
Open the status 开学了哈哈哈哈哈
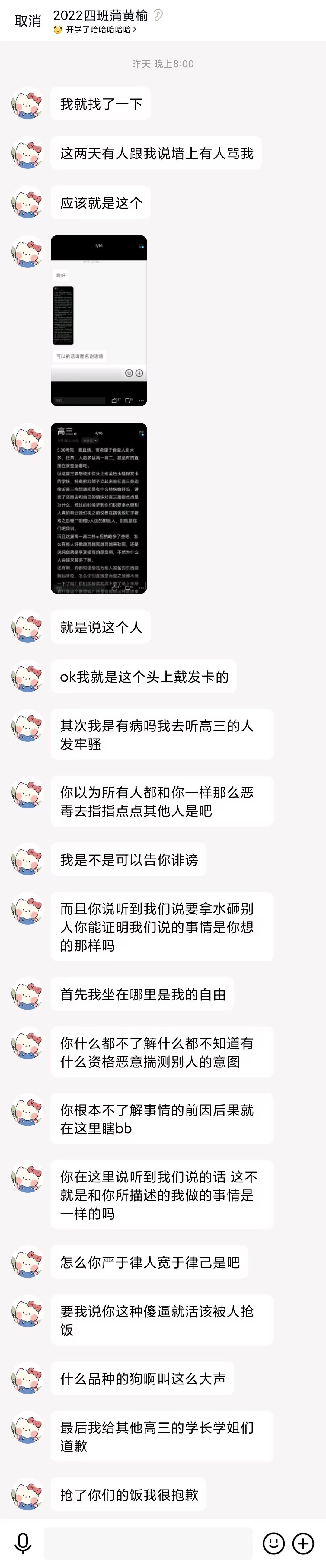(97, 29)
